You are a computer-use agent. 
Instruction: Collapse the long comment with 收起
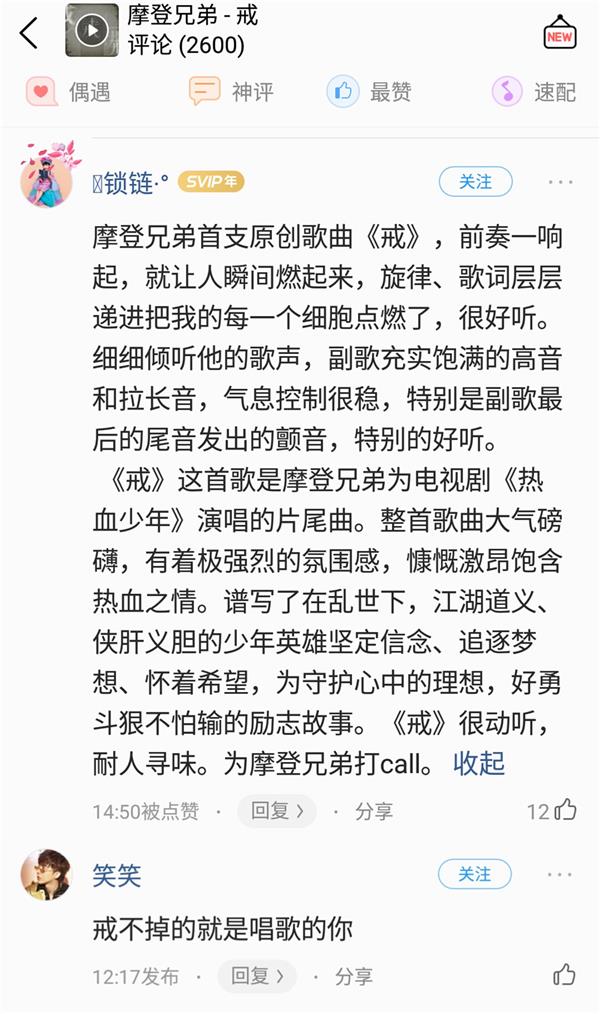coord(479,764)
